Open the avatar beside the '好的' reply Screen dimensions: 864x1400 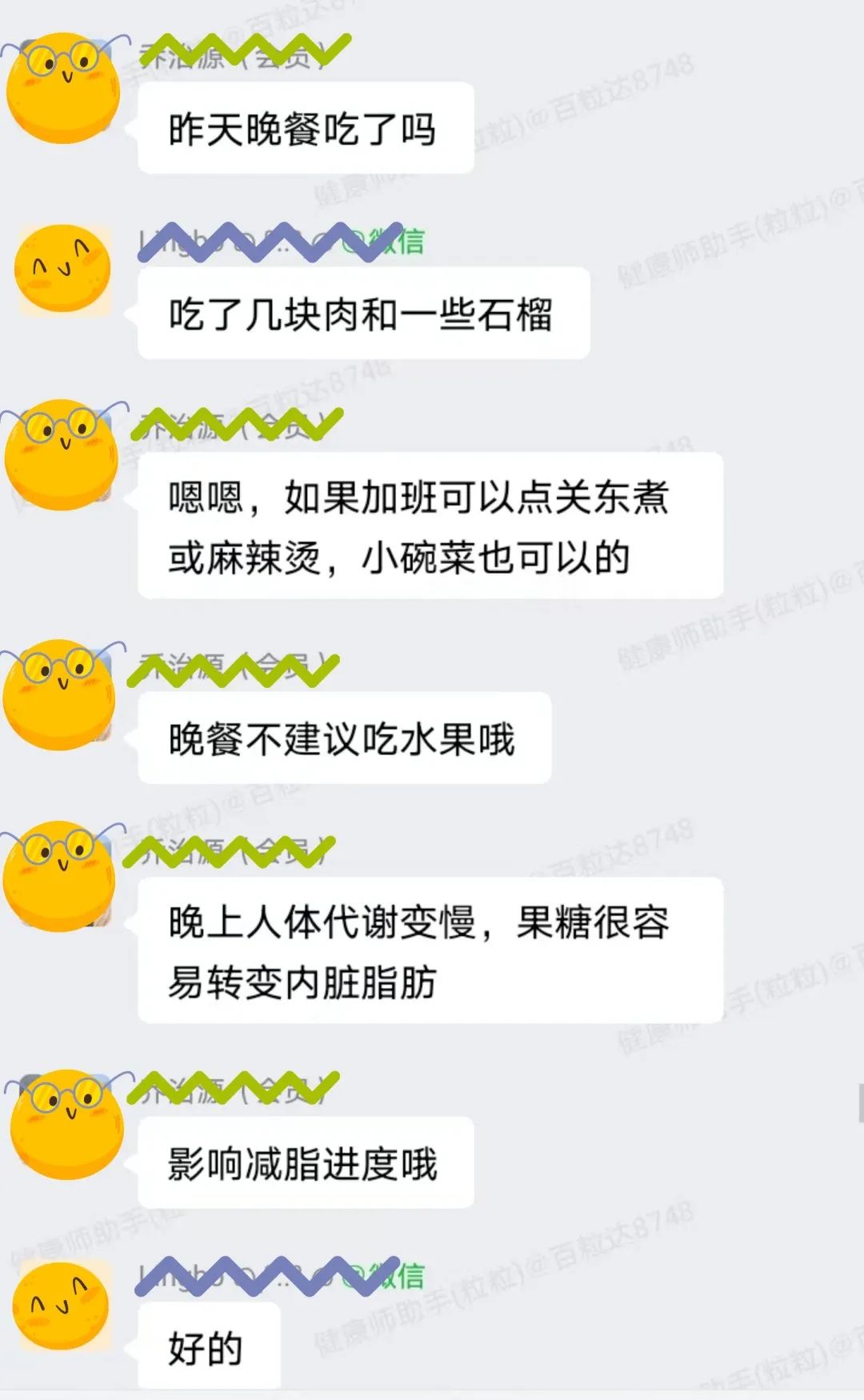click(x=61, y=1306)
